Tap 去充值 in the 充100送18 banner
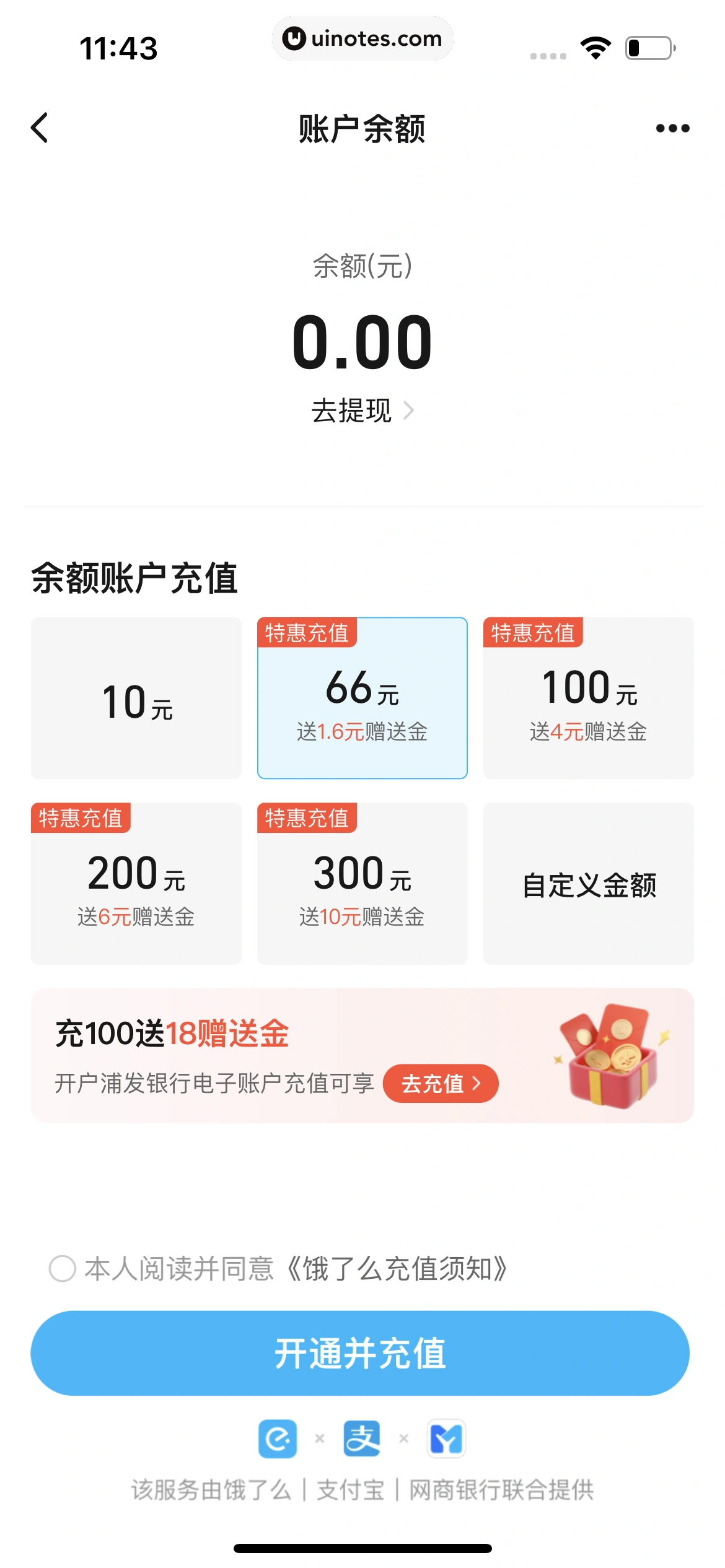This screenshot has height=1568, width=725. tap(441, 1084)
